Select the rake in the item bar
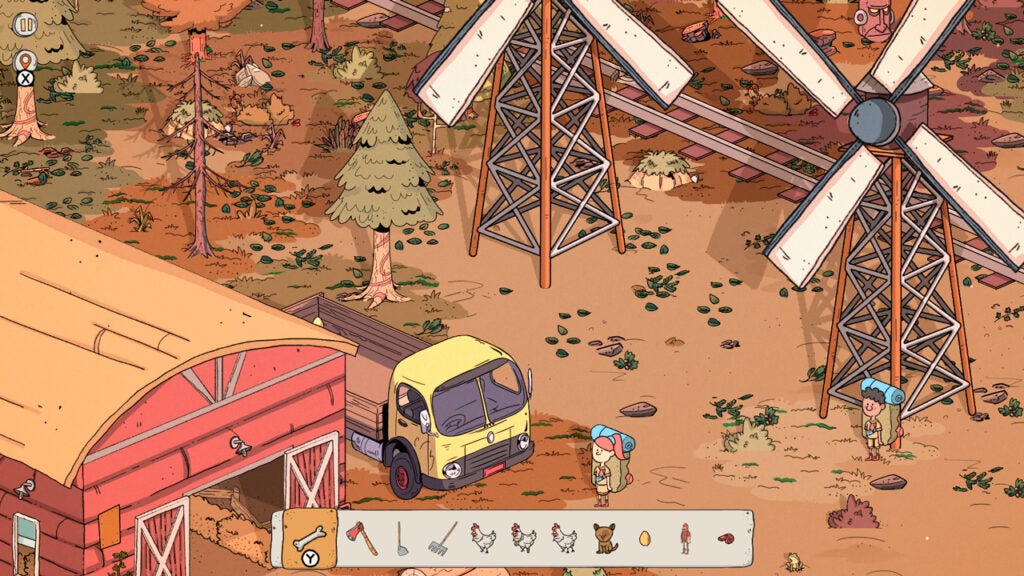This screenshot has width=1024, height=576. pos(441,538)
